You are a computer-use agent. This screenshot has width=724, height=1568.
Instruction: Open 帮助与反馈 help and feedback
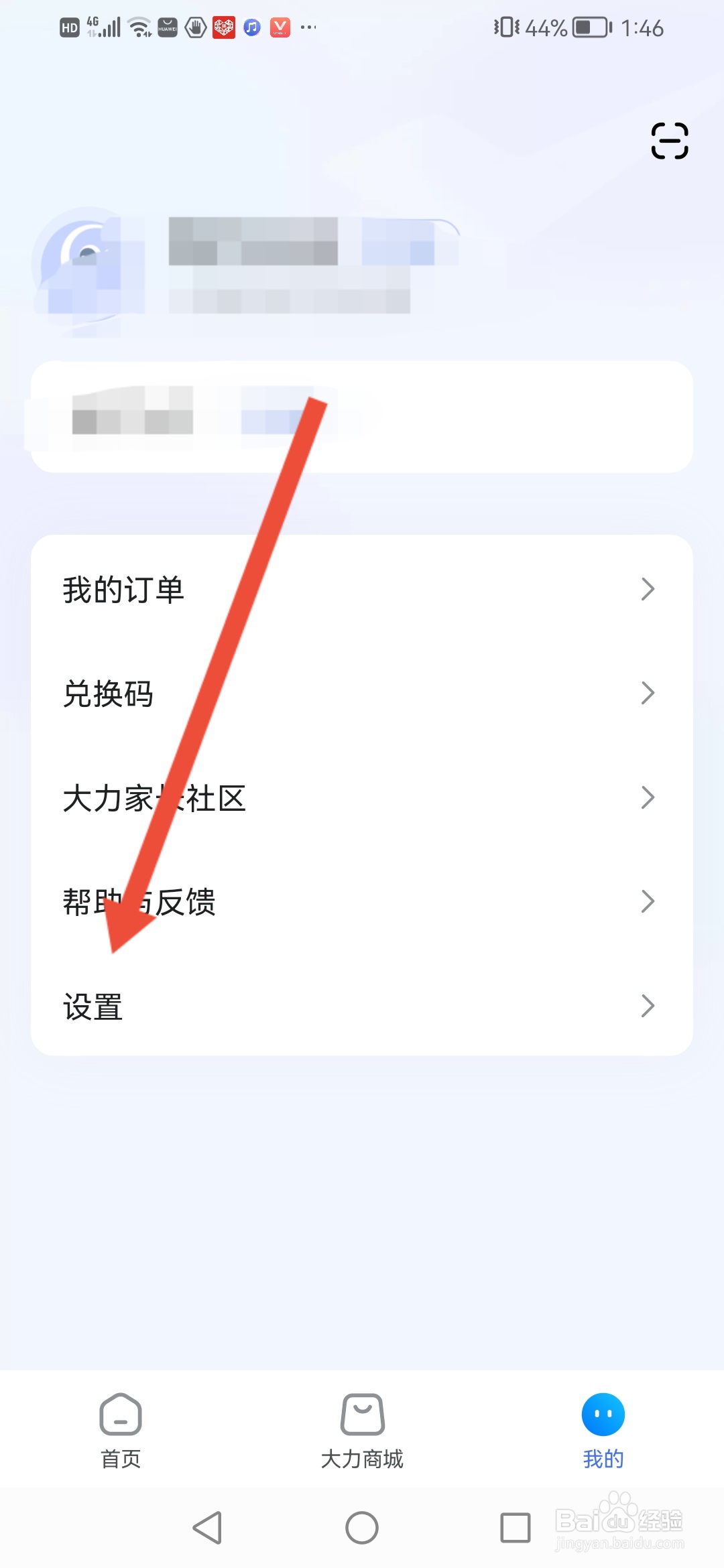(137, 901)
